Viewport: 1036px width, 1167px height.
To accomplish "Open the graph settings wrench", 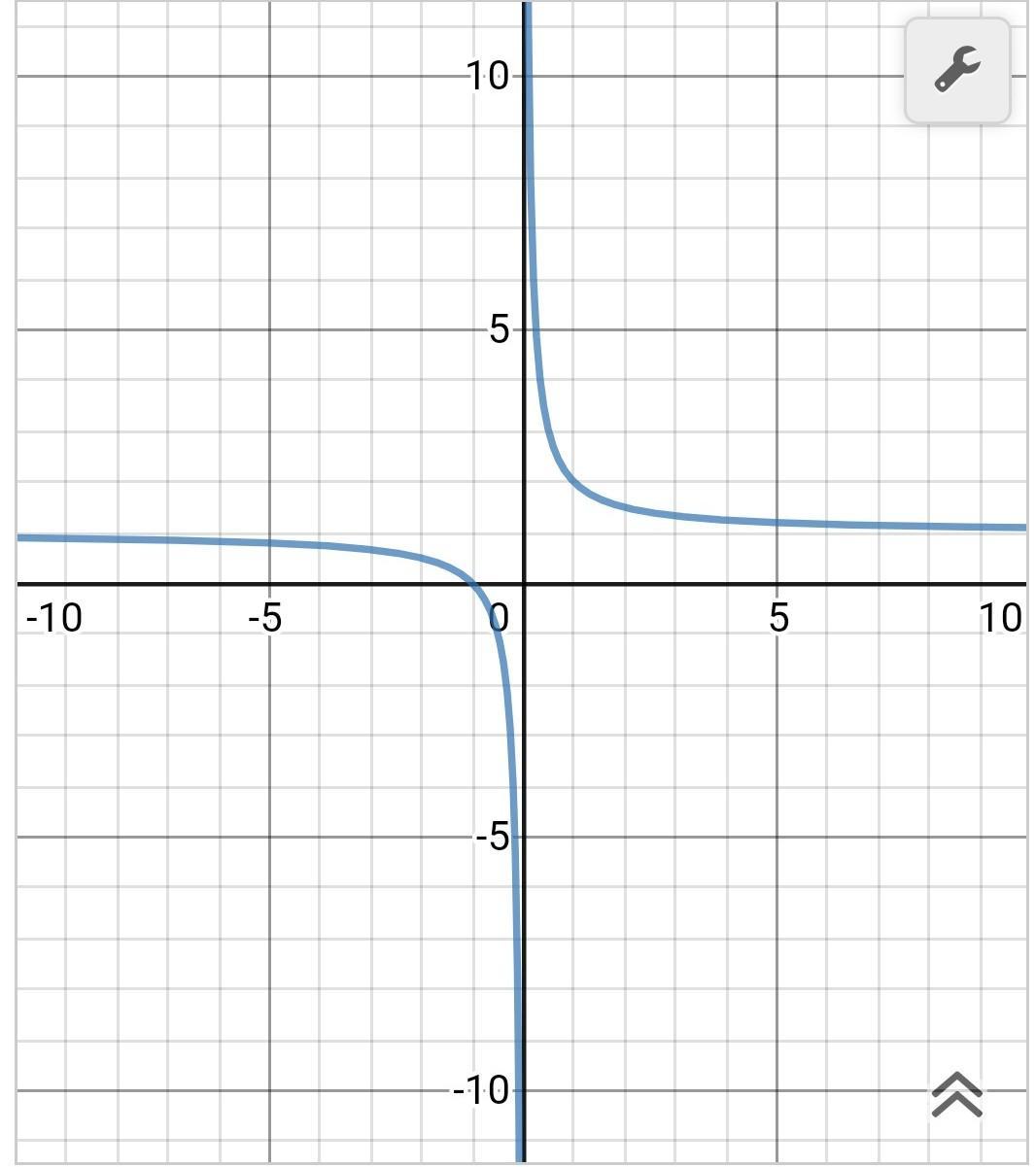I will point(957,71).
